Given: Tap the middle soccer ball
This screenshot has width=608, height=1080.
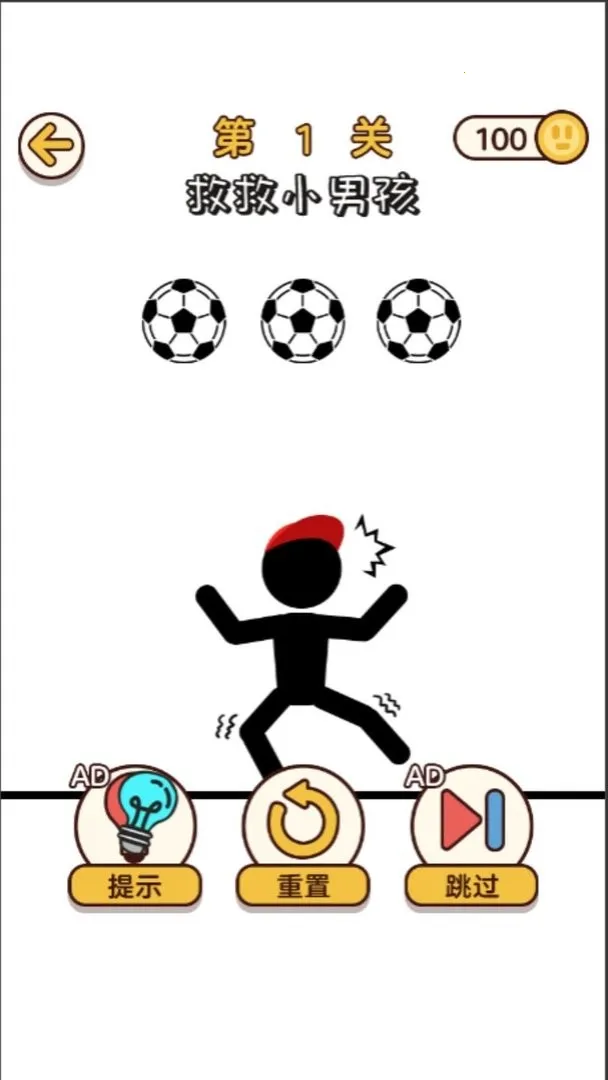Looking at the screenshot, I should 302,319.
